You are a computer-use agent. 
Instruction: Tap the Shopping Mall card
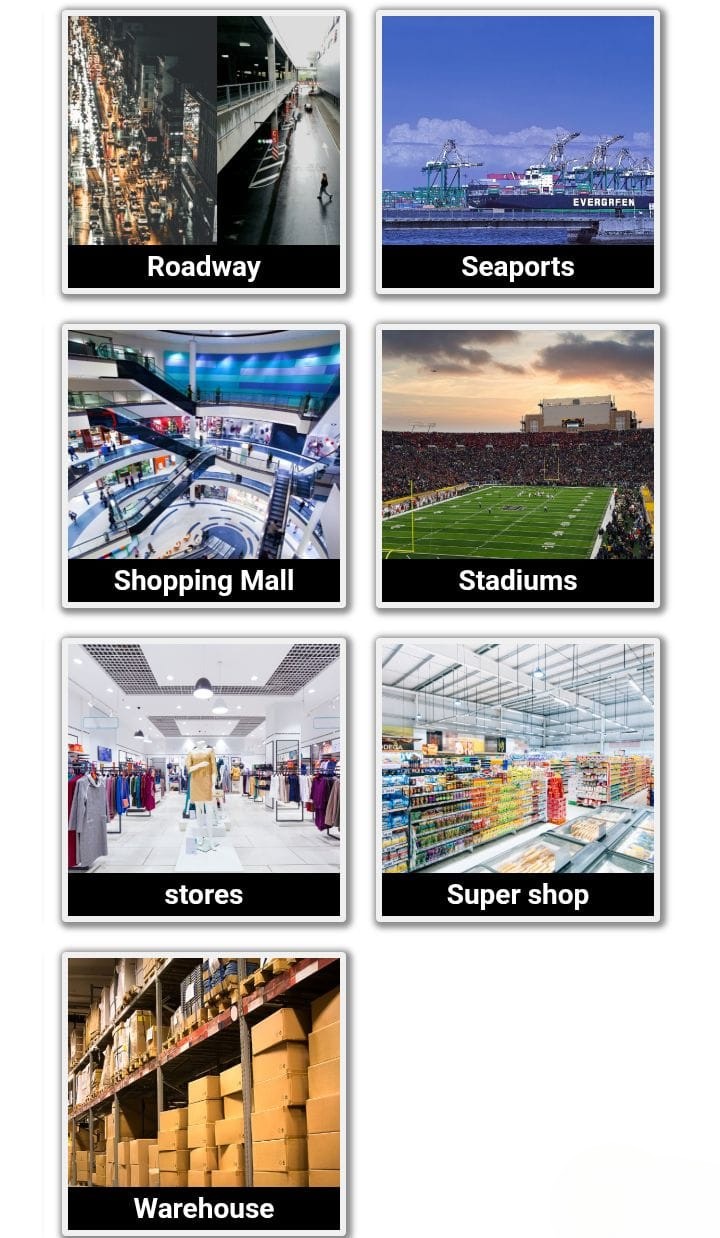point(204,466)
